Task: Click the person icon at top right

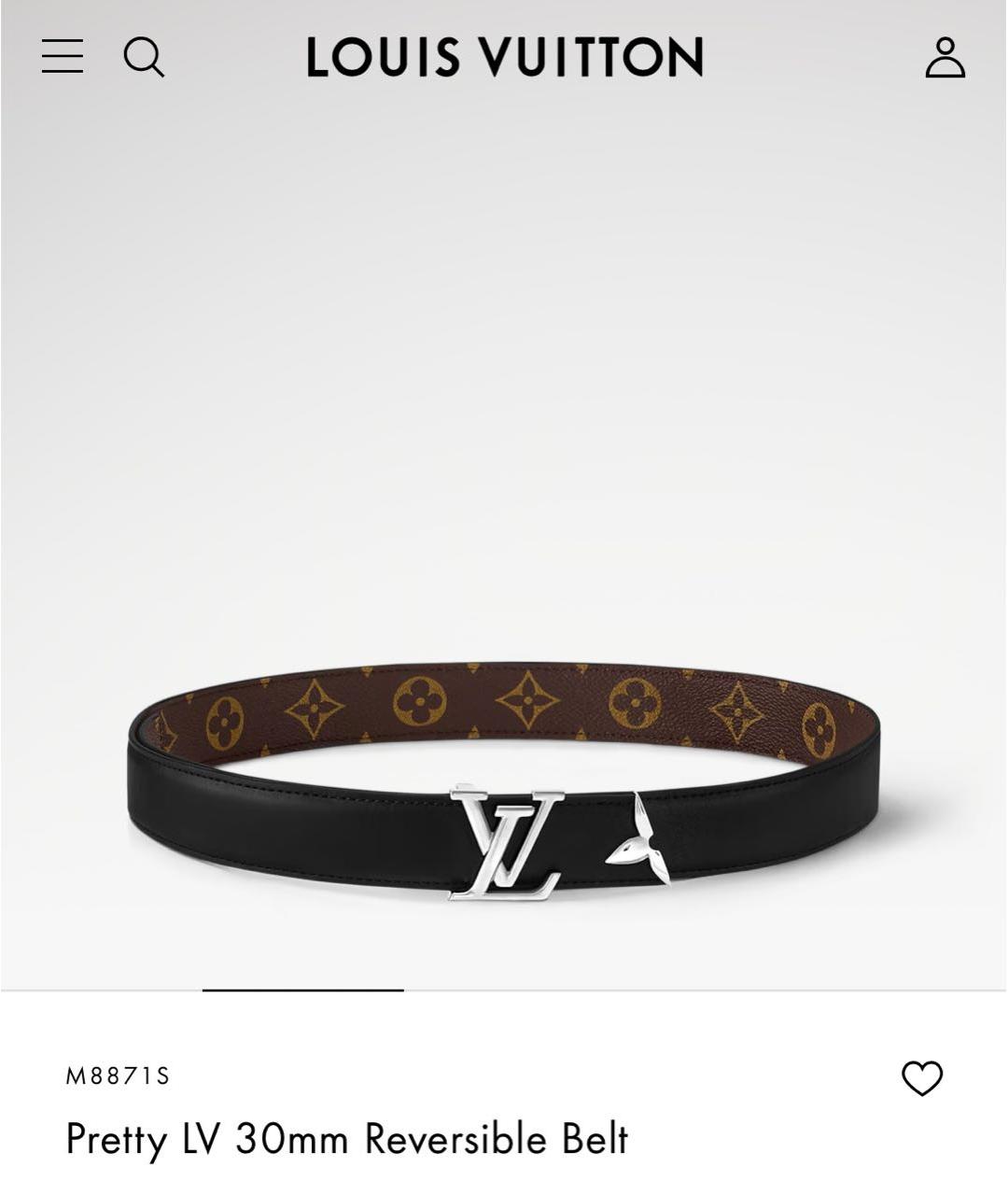Action: [945, 58]
